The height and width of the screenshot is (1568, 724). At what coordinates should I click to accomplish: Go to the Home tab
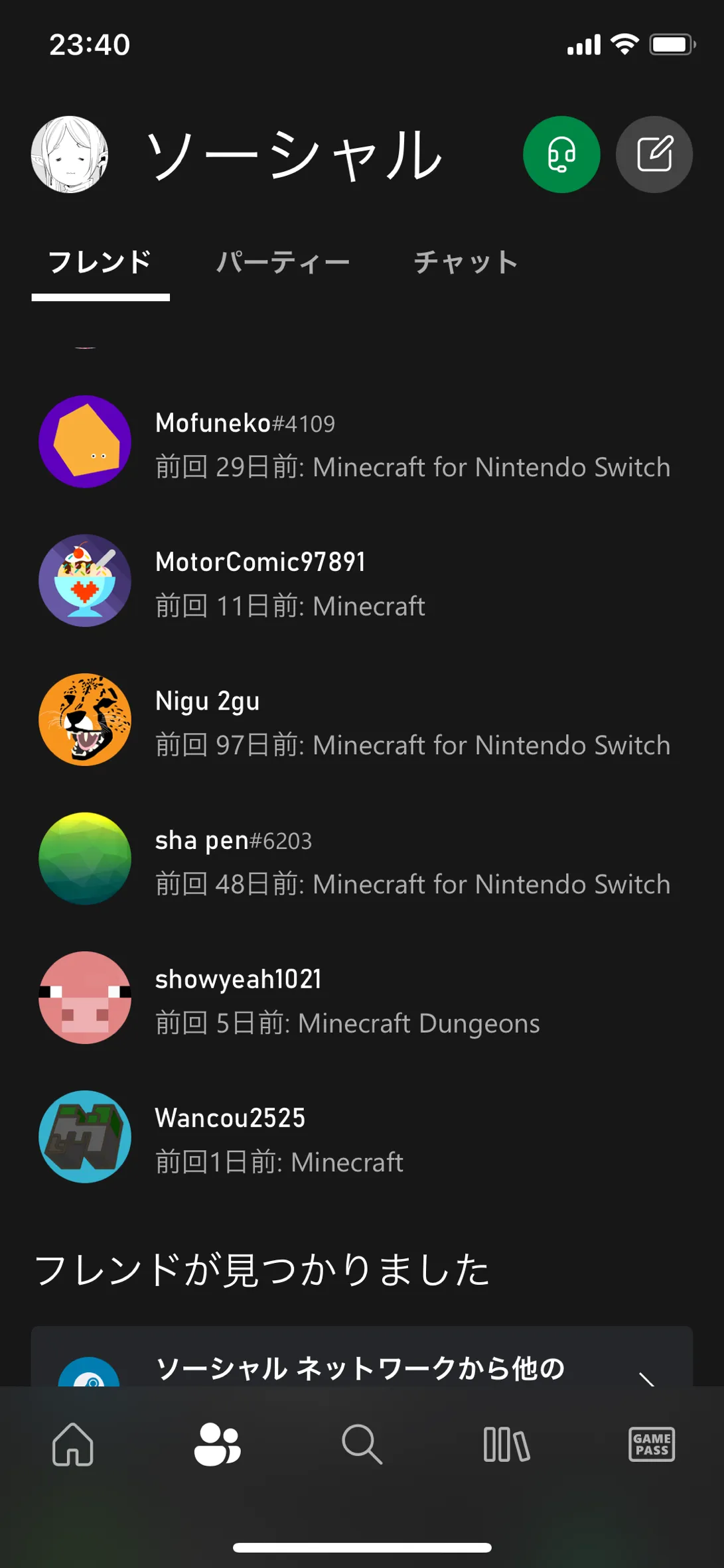(72, 1445)
